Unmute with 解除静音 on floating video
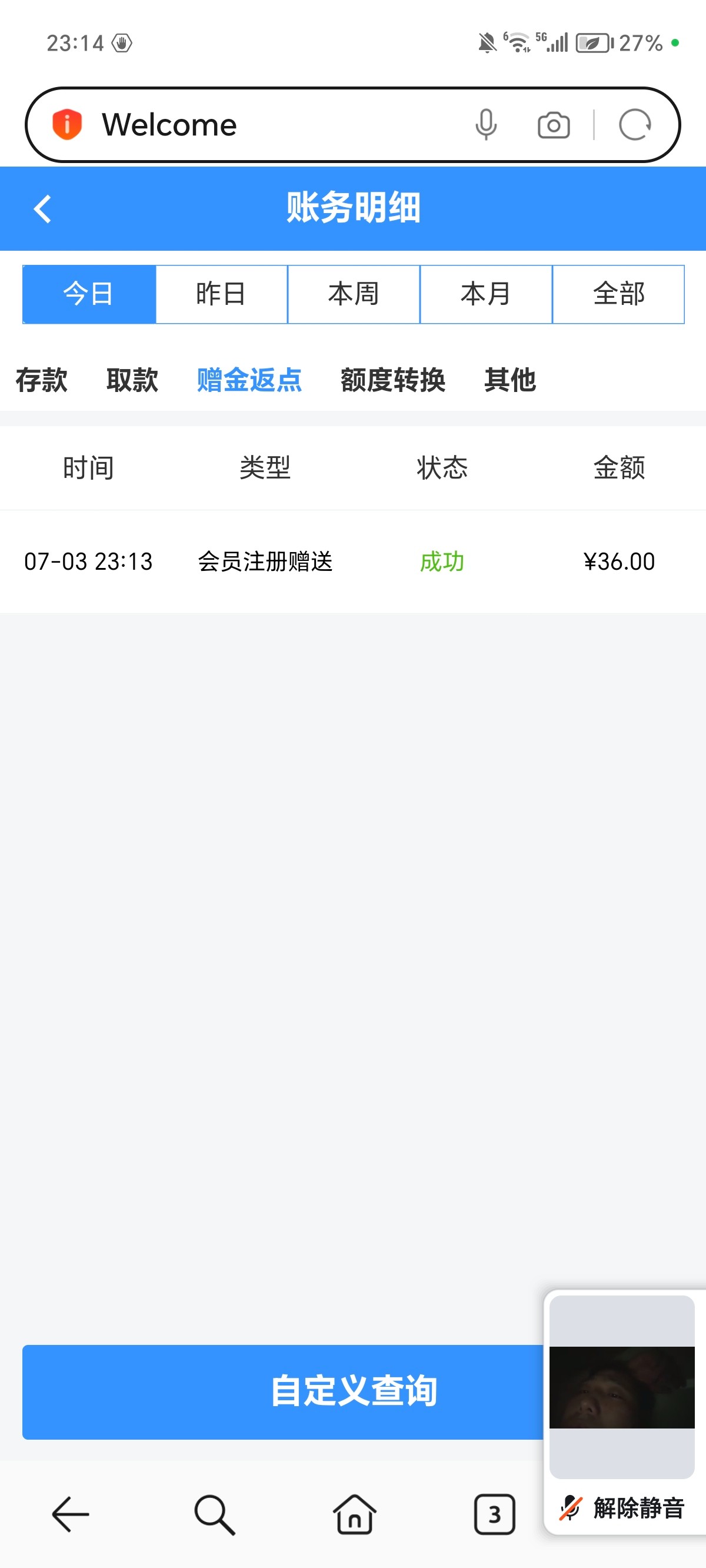 click(624, 1508)
